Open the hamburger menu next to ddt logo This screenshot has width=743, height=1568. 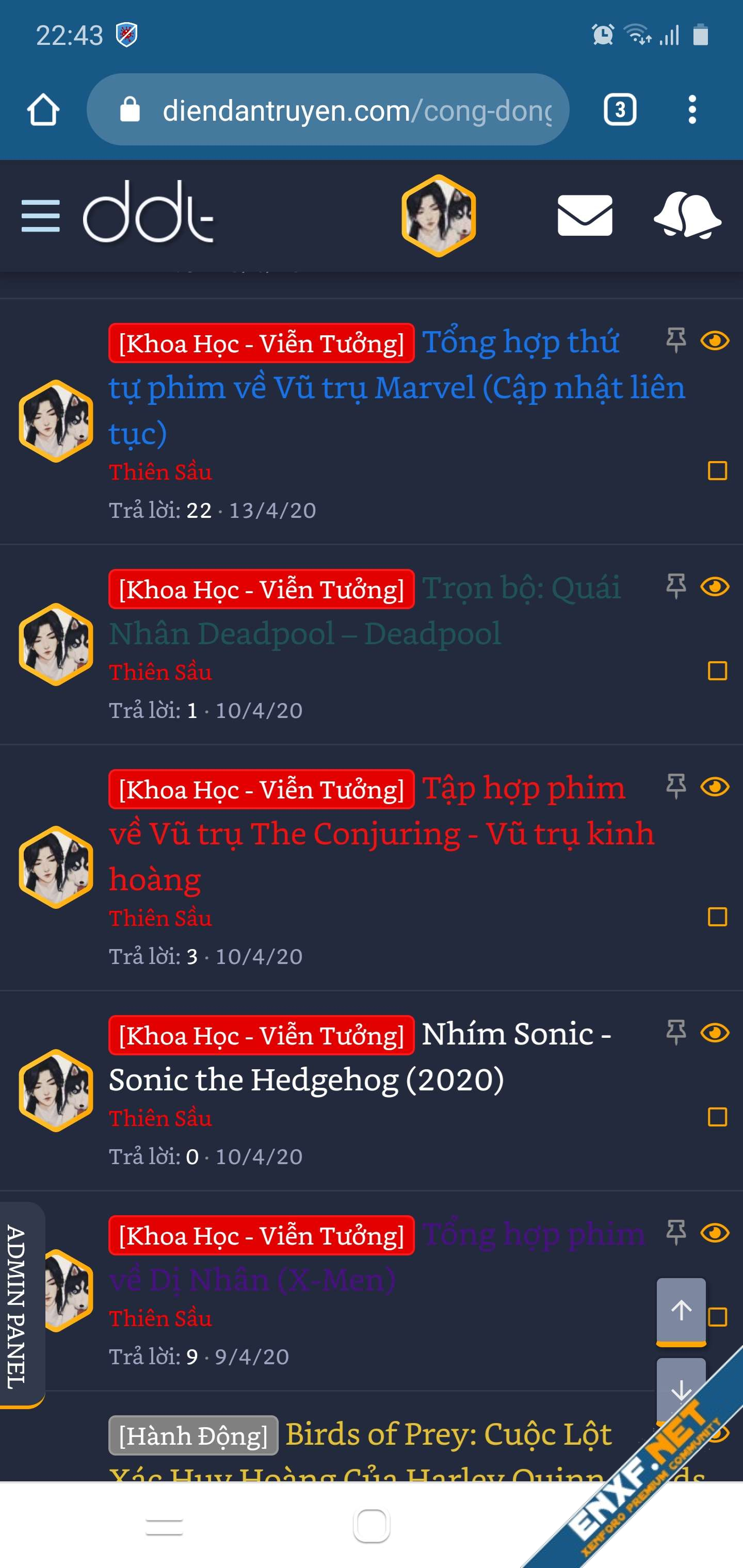pos(40,216)
